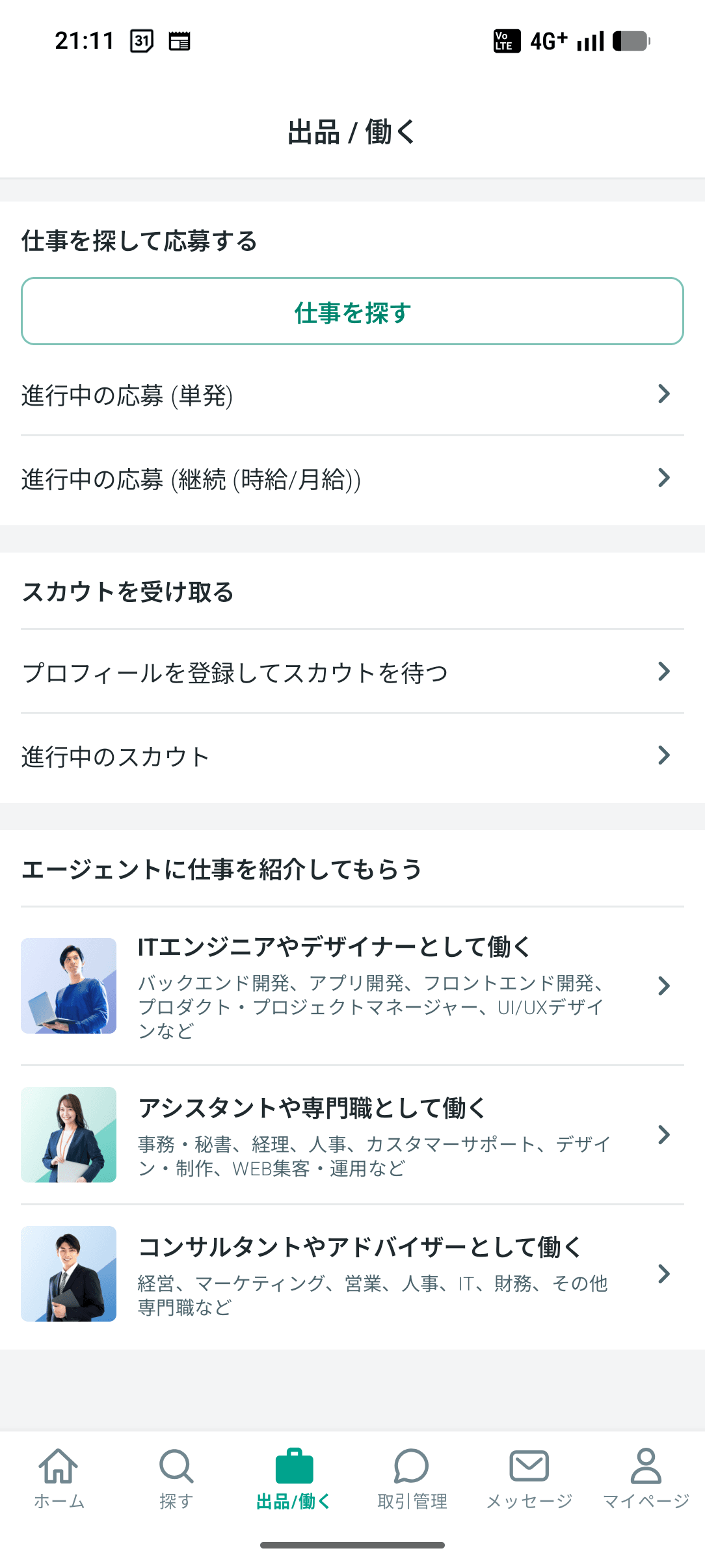Switch to the 取引管理 tab
The height and width of the screenshot is (1568, 705).
coord(412,1478)
